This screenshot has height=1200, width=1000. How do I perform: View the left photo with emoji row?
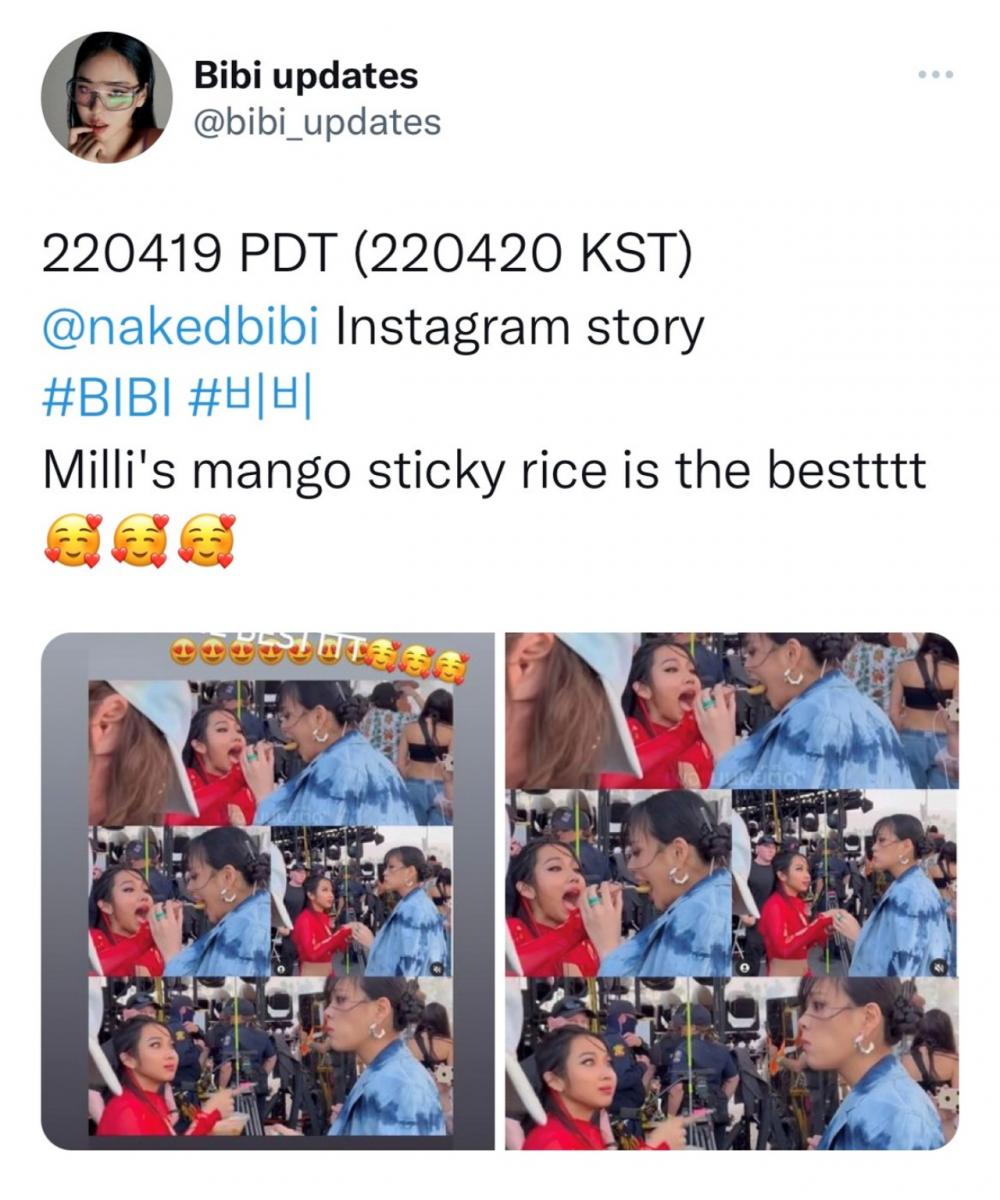coord(268,891)
